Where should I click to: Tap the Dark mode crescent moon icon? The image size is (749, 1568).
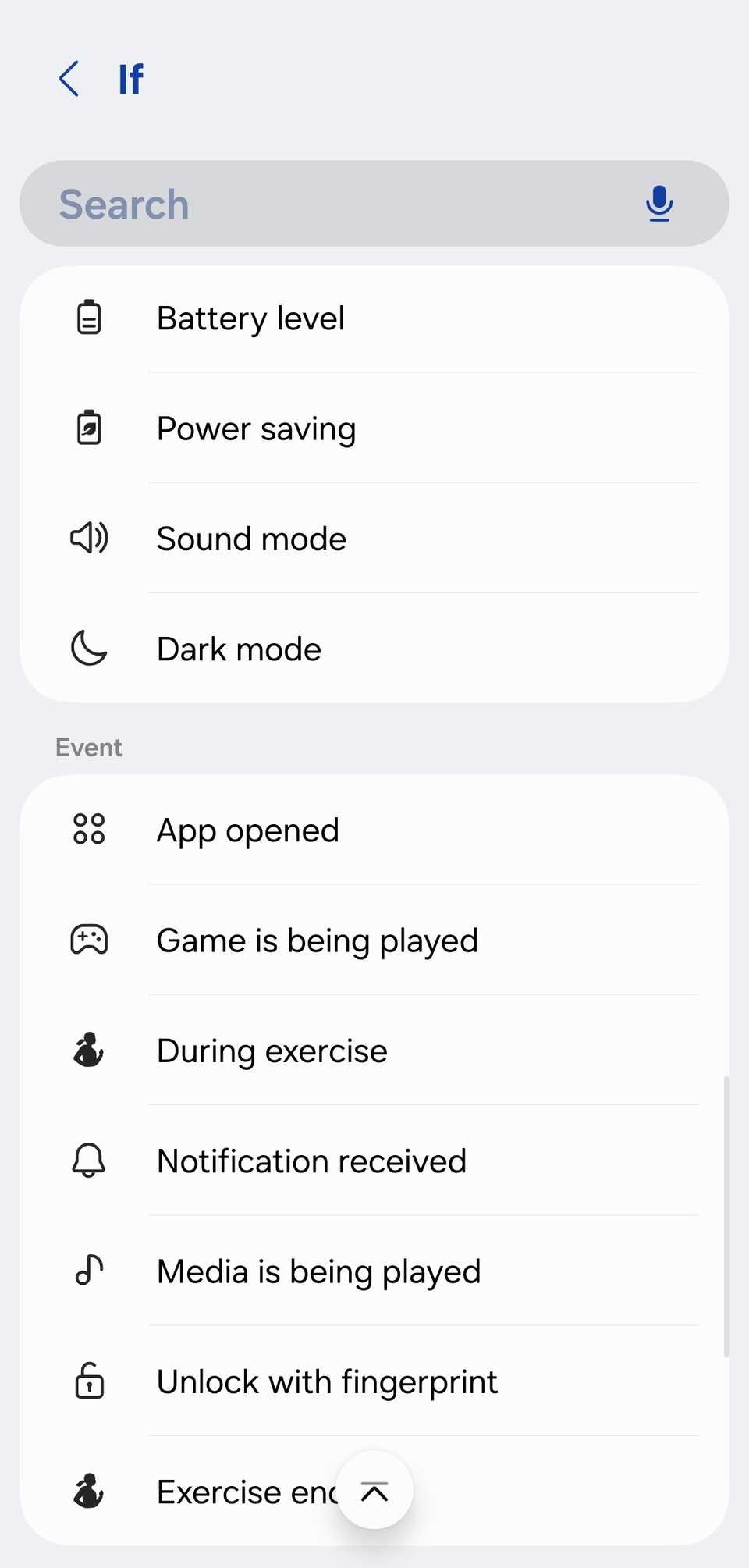[87, 648]
